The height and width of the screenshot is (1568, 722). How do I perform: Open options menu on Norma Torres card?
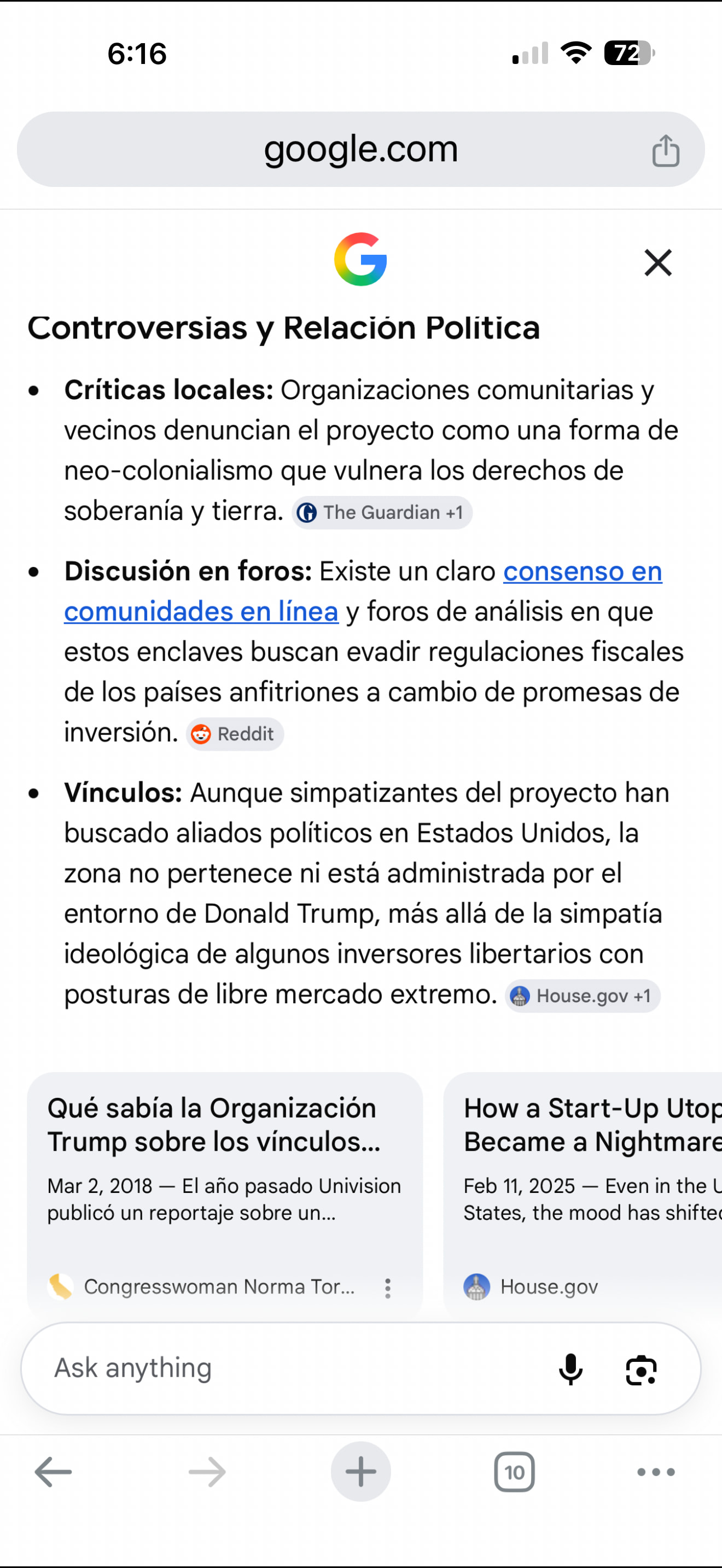point(388,1288)
